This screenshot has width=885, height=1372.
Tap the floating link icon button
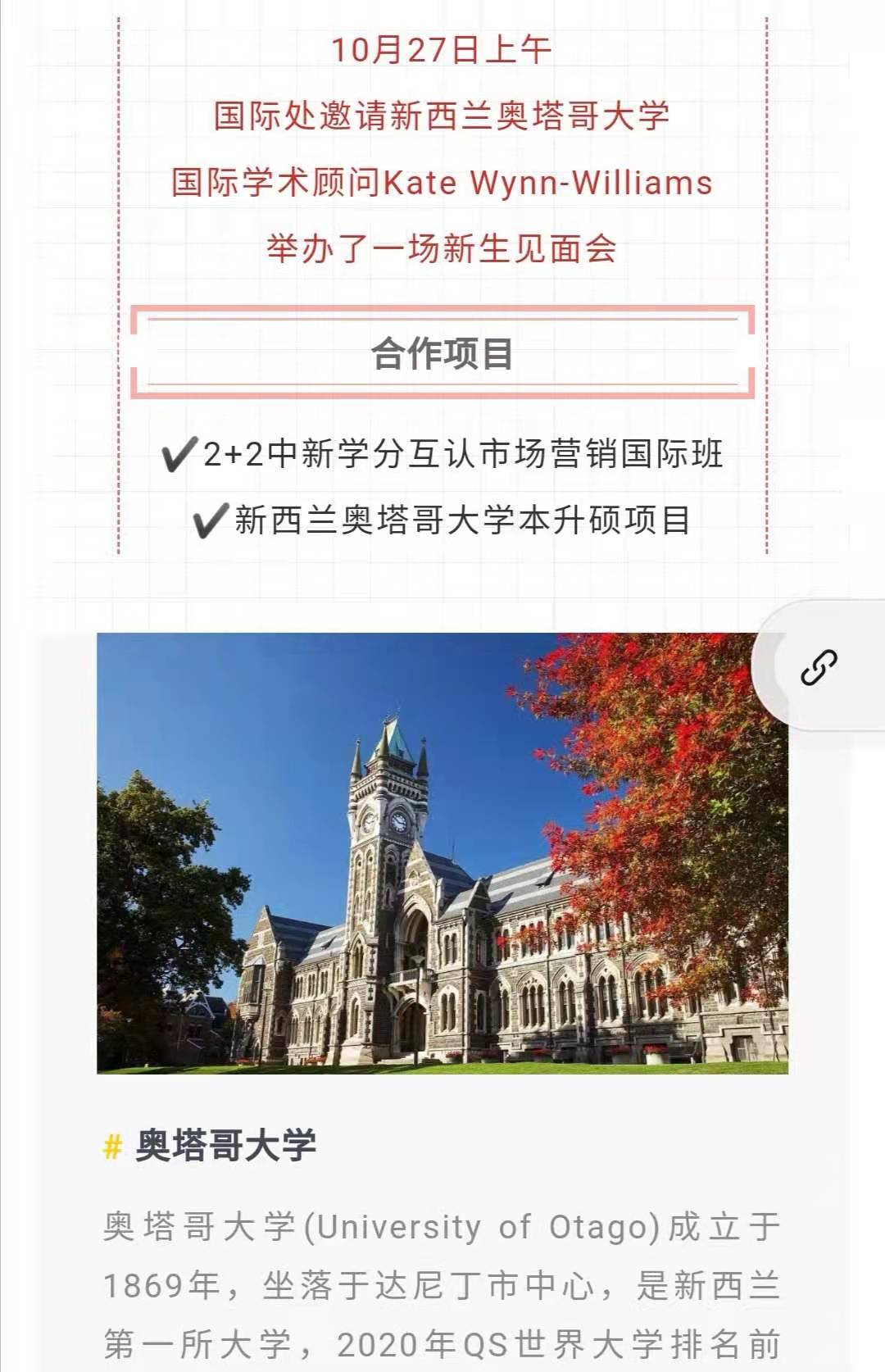pos(819,666)
